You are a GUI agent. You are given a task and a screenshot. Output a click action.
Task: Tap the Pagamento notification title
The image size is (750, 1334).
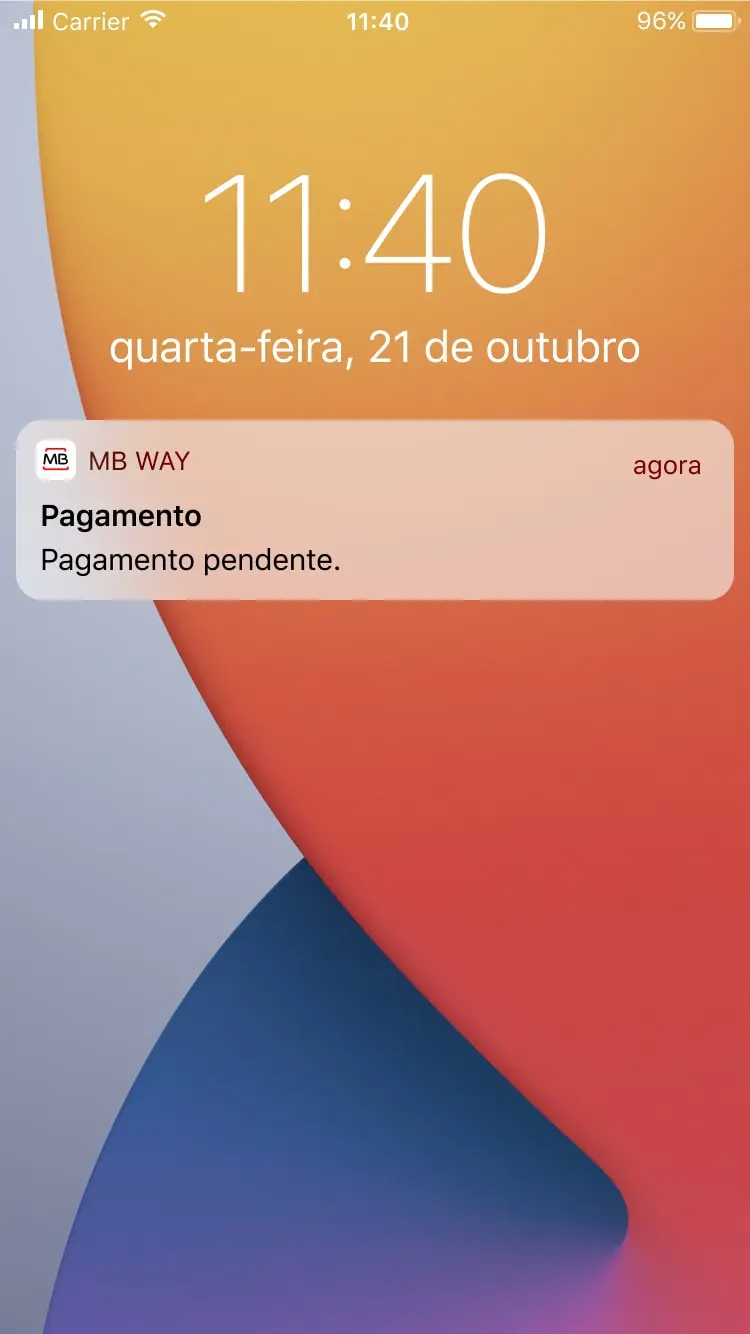point(121,516)
